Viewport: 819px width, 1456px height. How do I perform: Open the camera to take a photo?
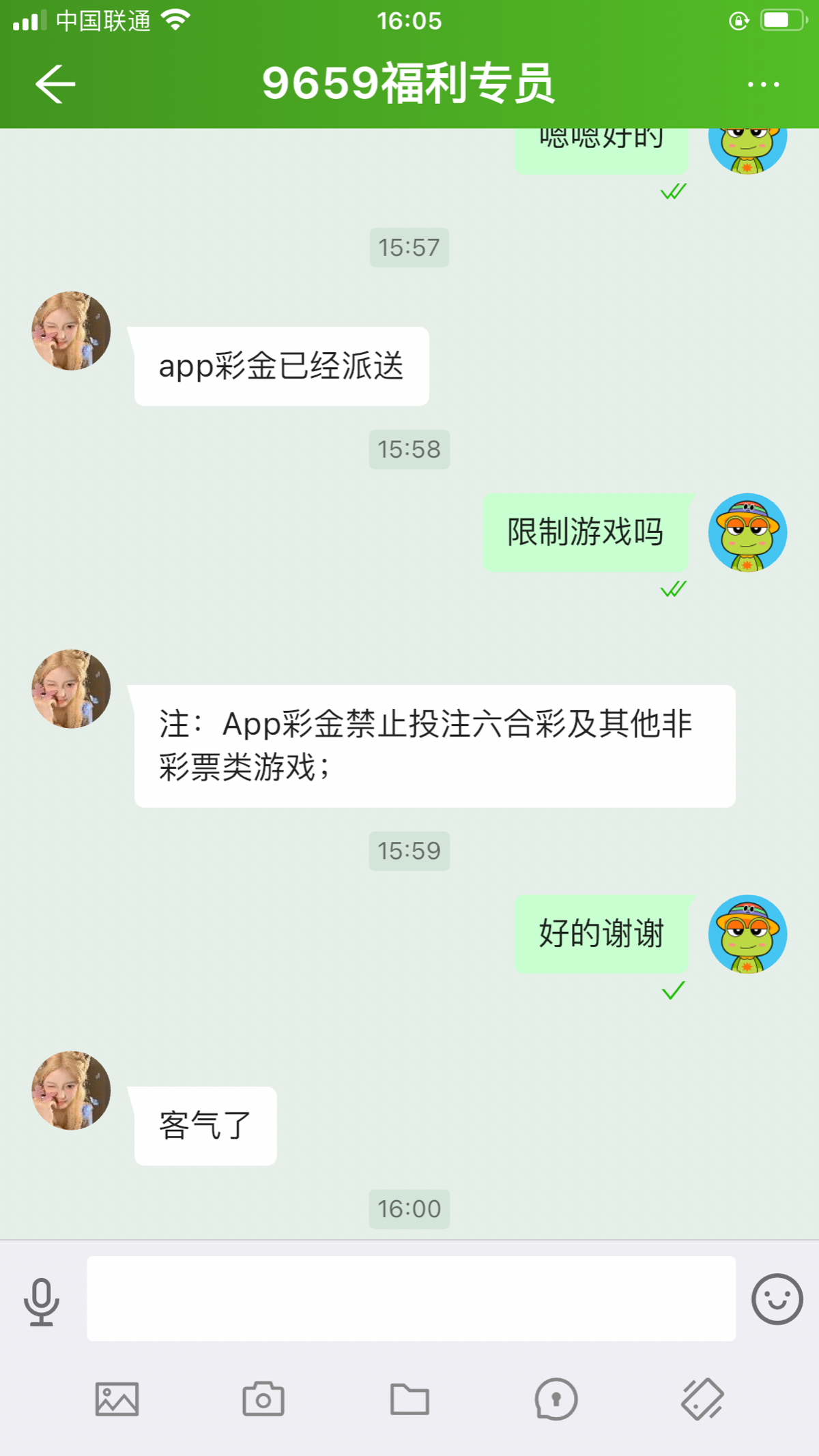point(263,1399)
